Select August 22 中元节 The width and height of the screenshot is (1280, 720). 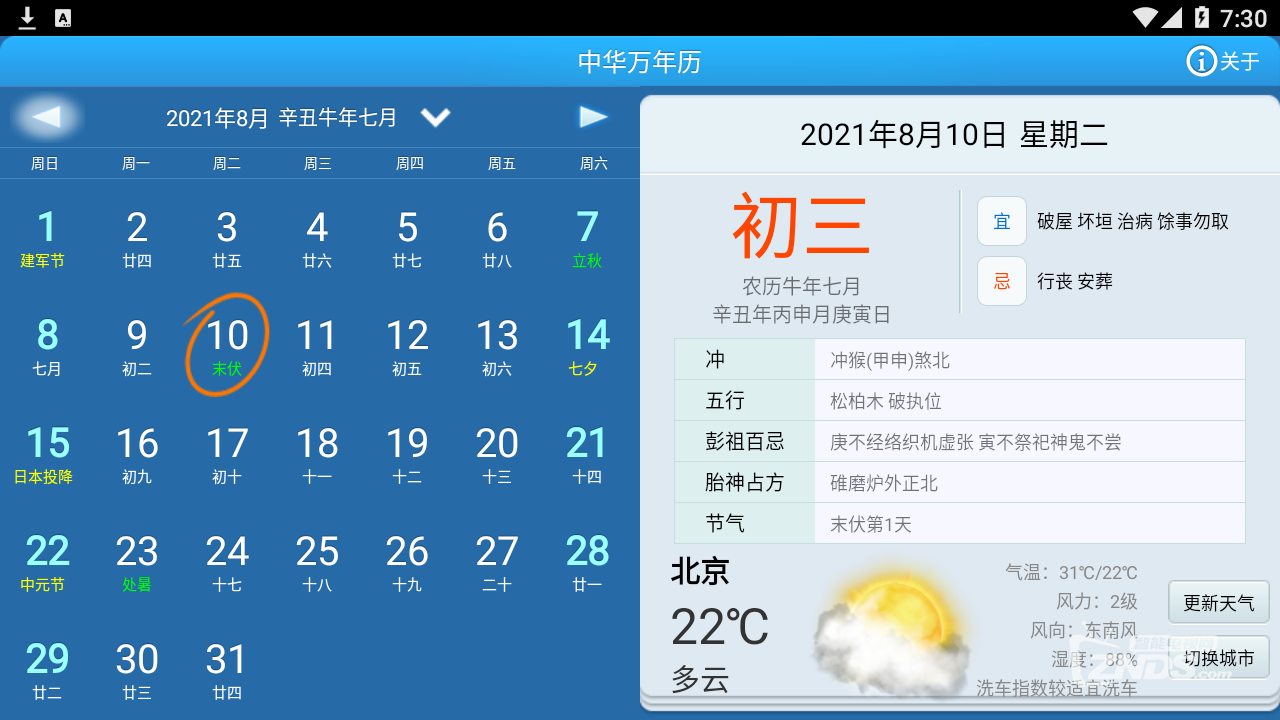46,562
